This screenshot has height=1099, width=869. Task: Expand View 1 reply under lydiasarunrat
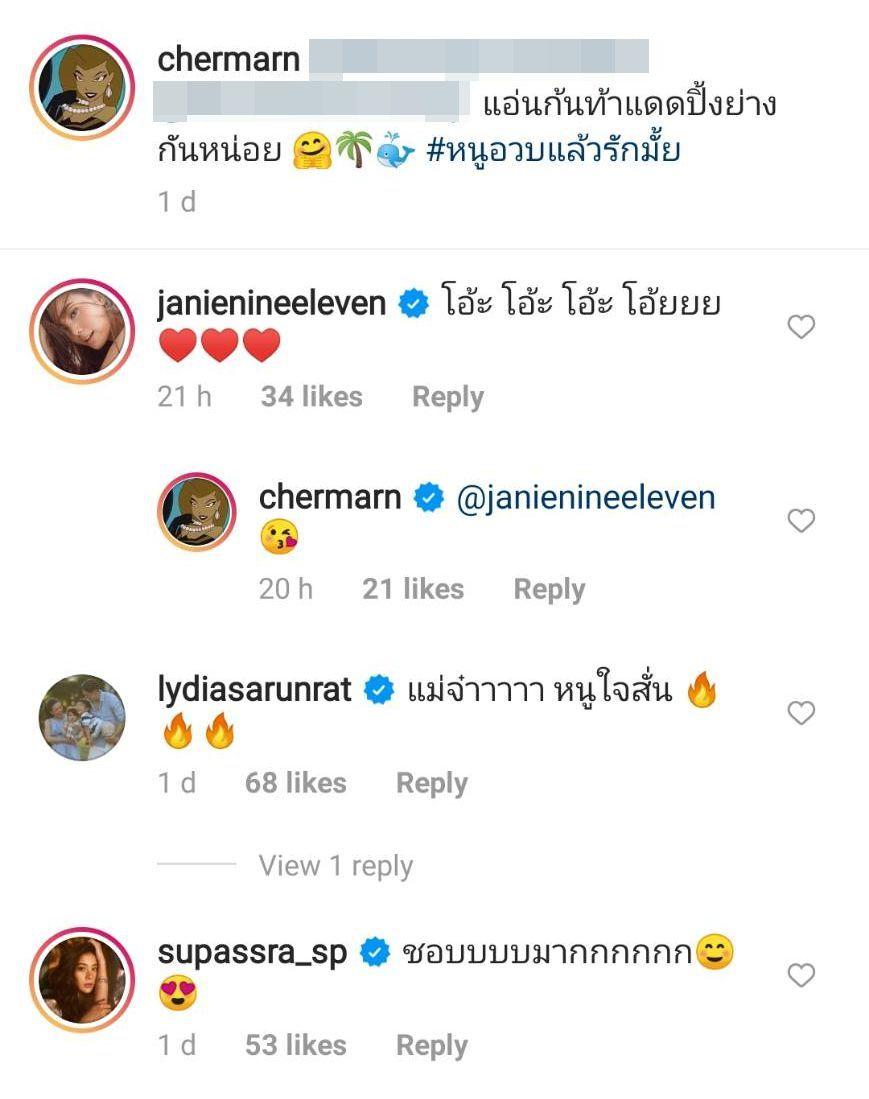click(335, 866)
